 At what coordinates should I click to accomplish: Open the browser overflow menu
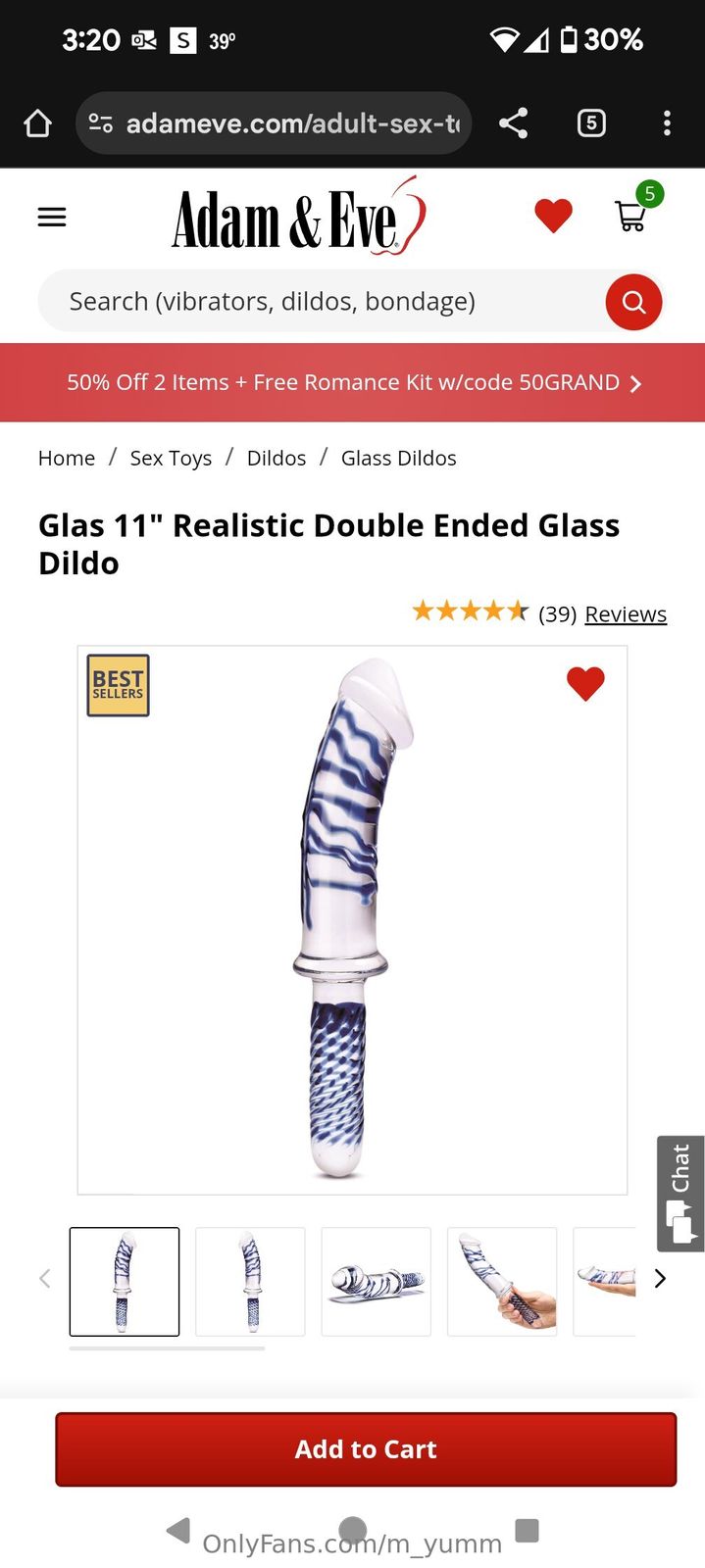(x=667, y=123)
